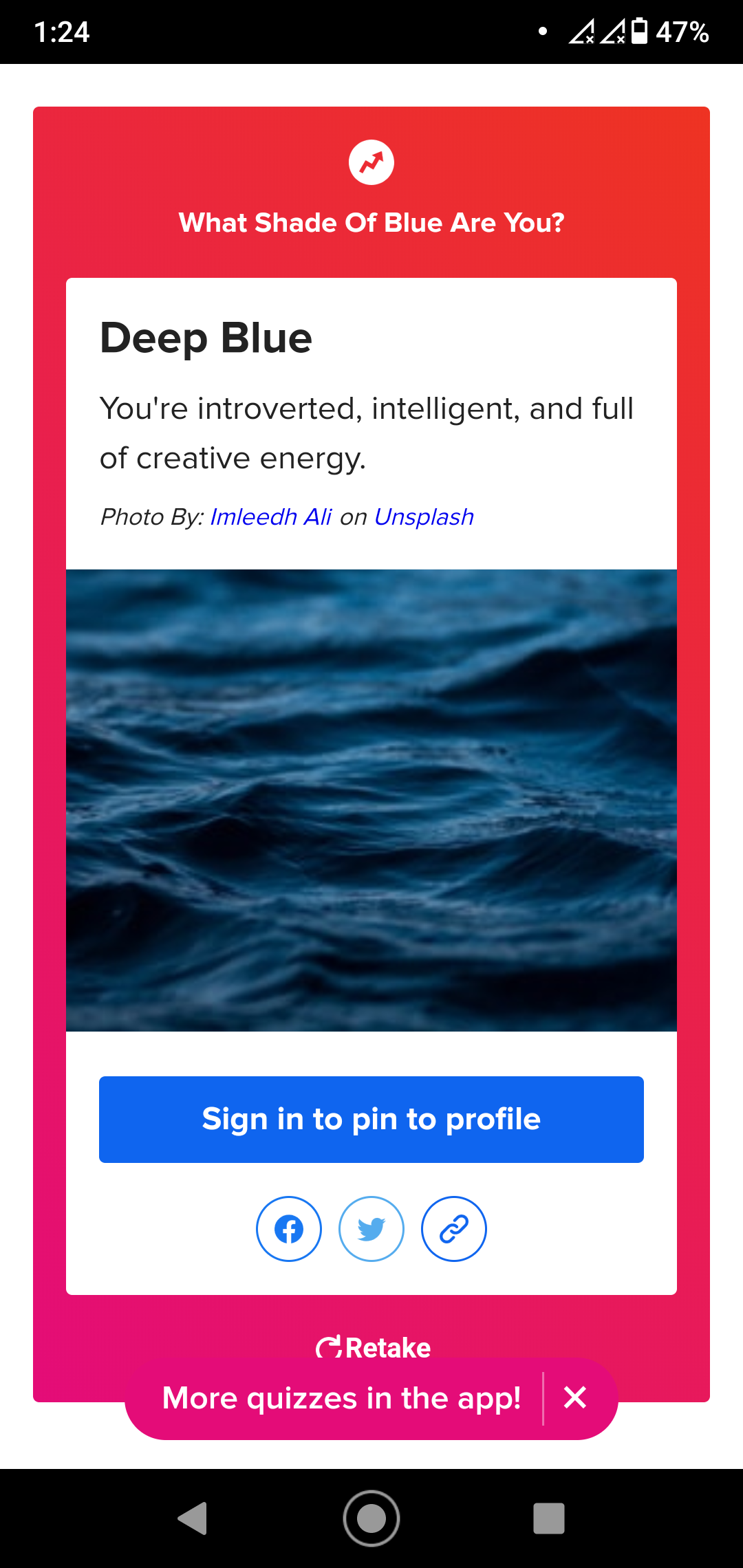Go back with system back button
The image size is (743, 1568).
(x=193, y=1518)
